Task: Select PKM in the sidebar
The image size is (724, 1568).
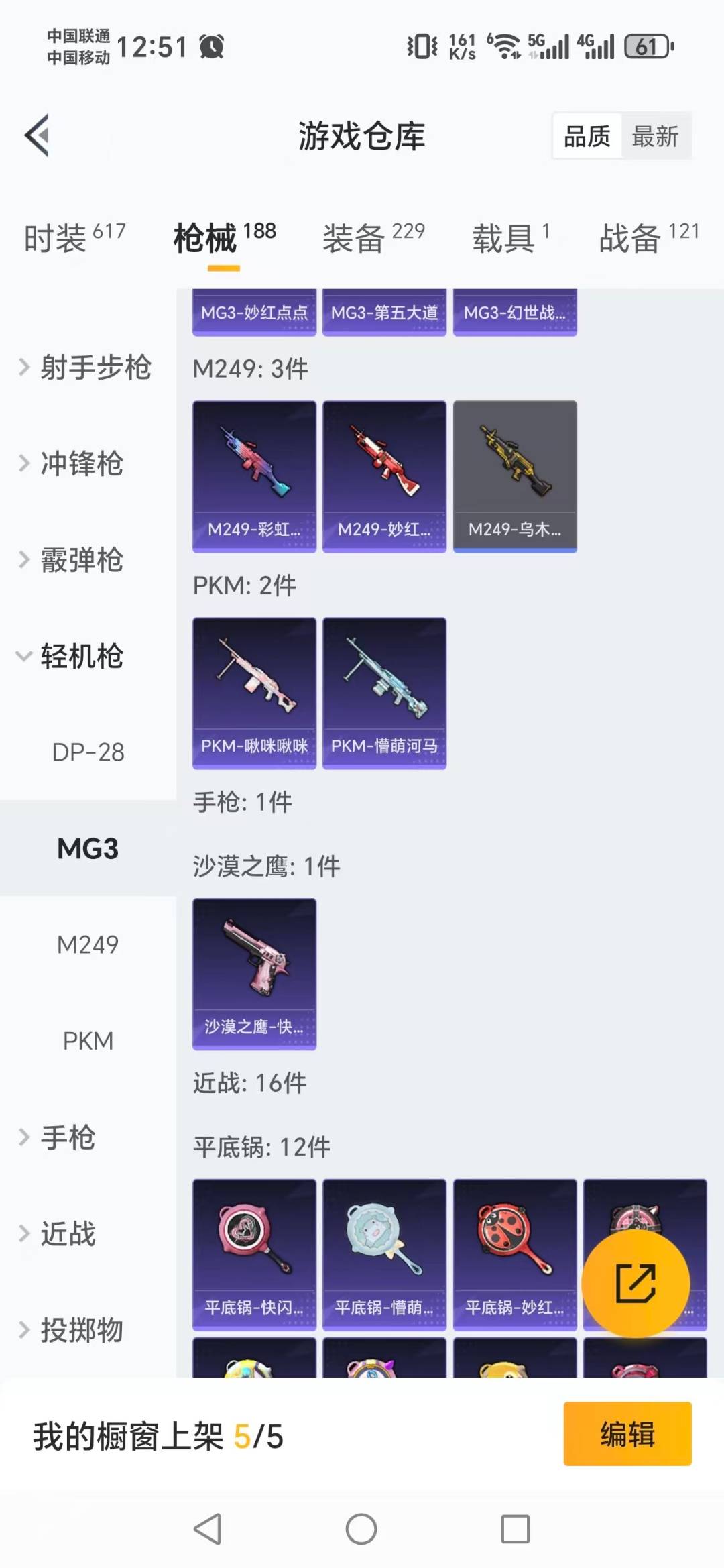Action: [x=88, y=1041]
